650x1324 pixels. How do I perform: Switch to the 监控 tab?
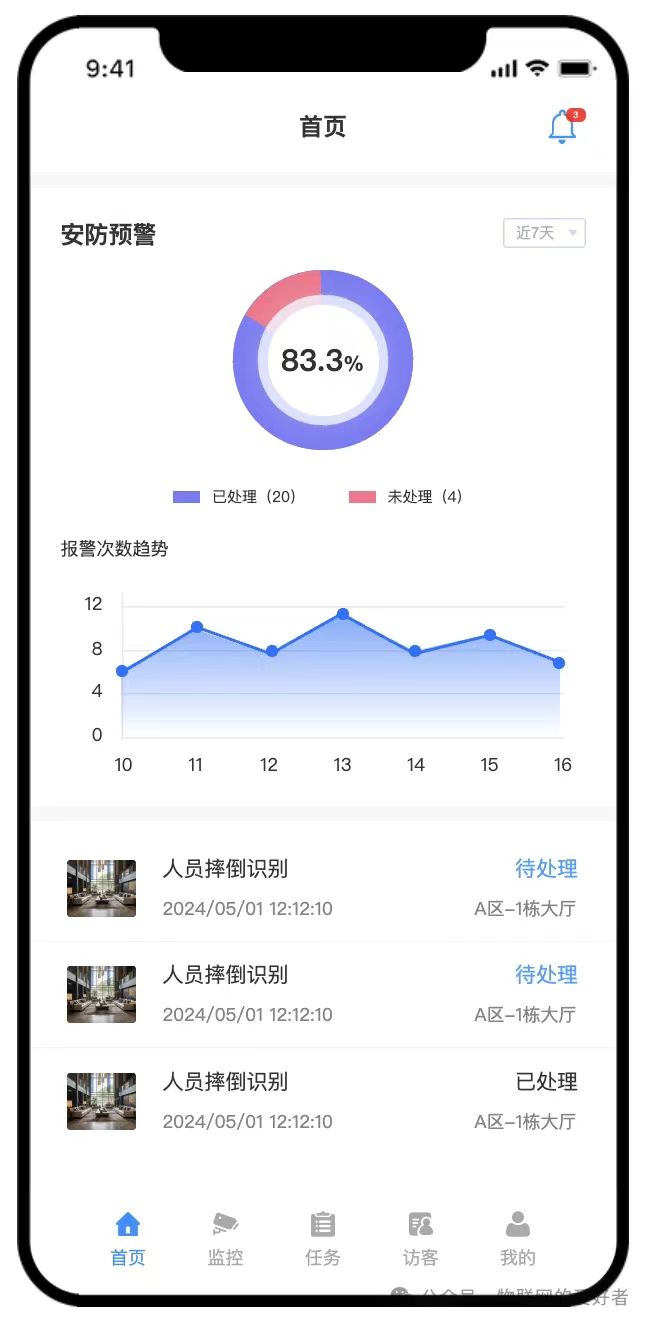(225, 1238)
